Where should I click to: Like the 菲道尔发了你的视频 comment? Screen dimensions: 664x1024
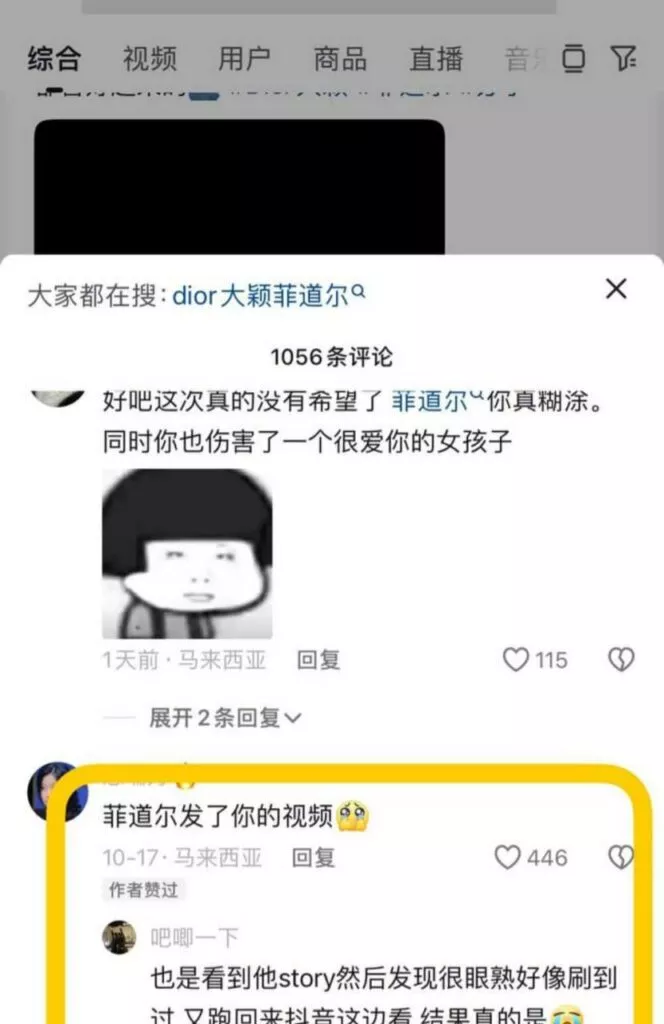(x=509, y=857)
